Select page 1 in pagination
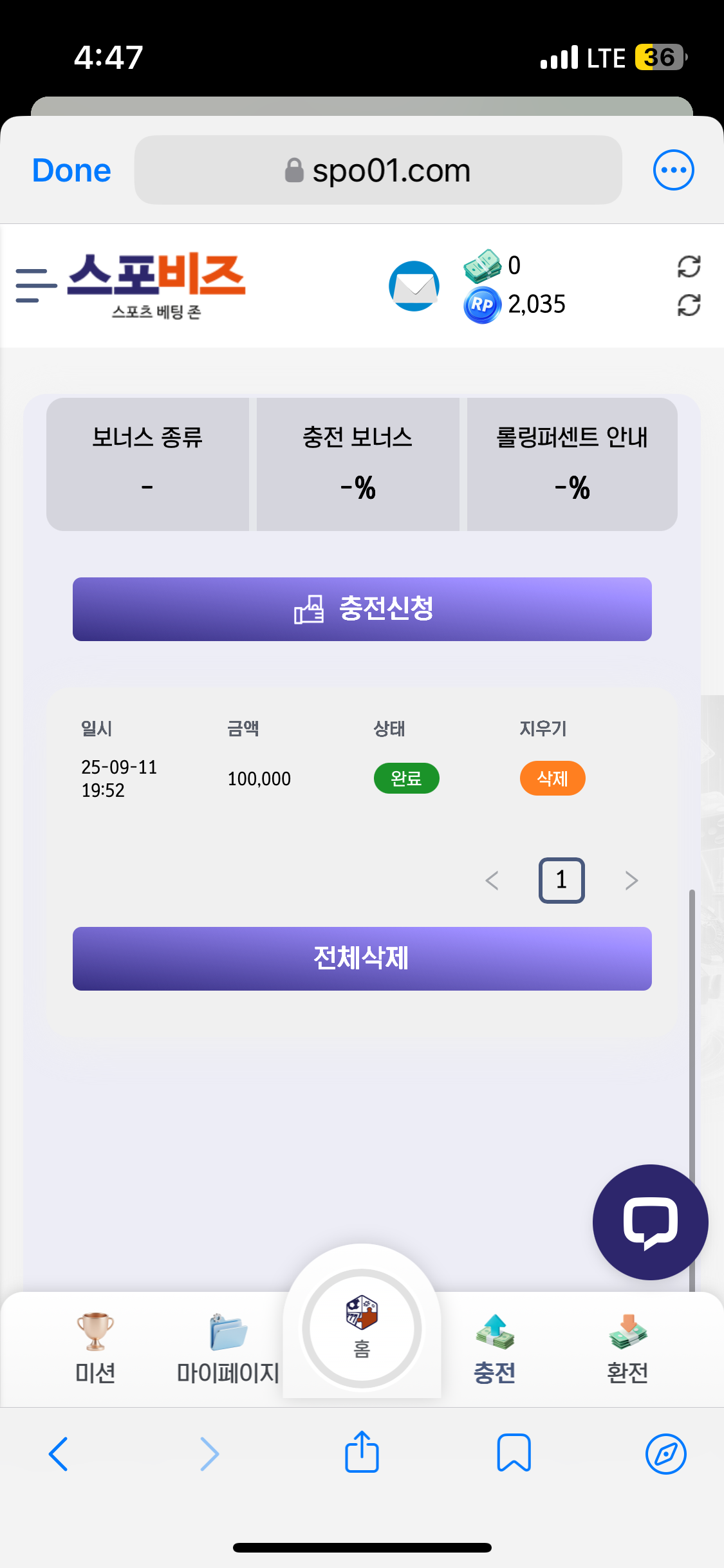This screenshot has height=1568, width=724. (x=561, y=880)
